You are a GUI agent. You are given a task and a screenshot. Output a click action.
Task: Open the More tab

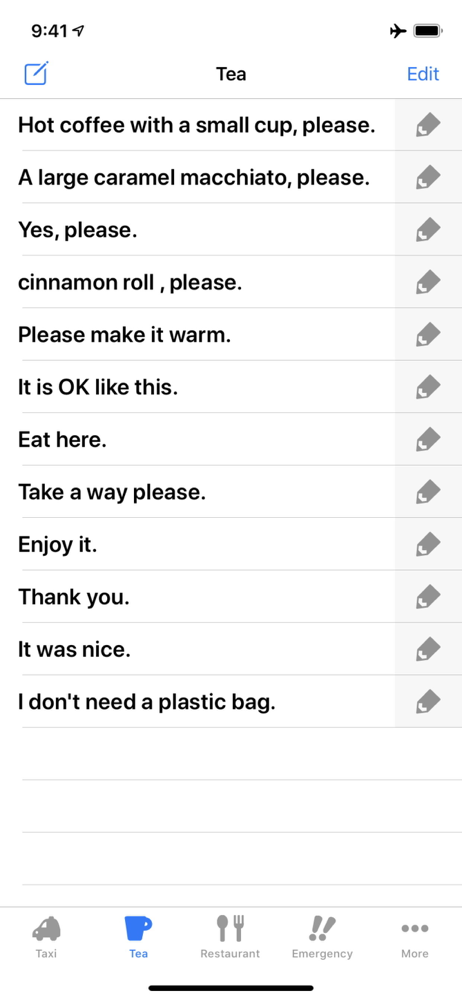(x=415, y=938)
